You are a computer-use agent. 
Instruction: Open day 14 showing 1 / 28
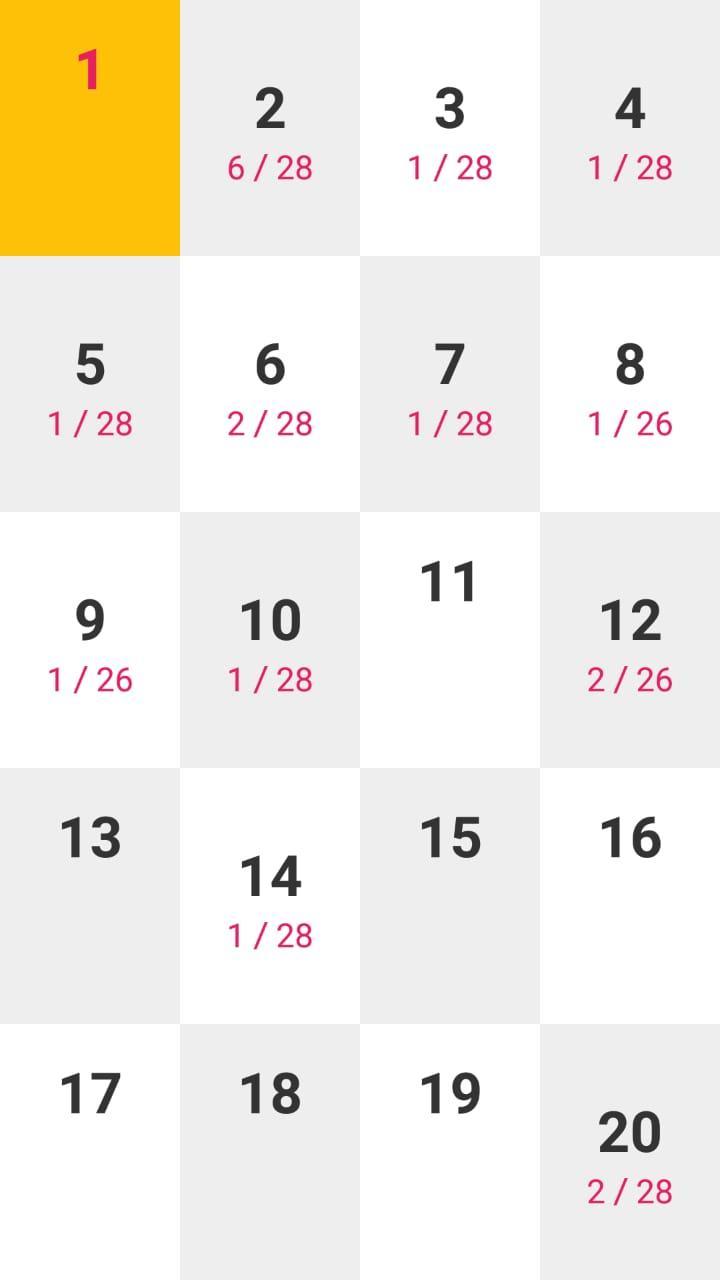coord(270,896)
